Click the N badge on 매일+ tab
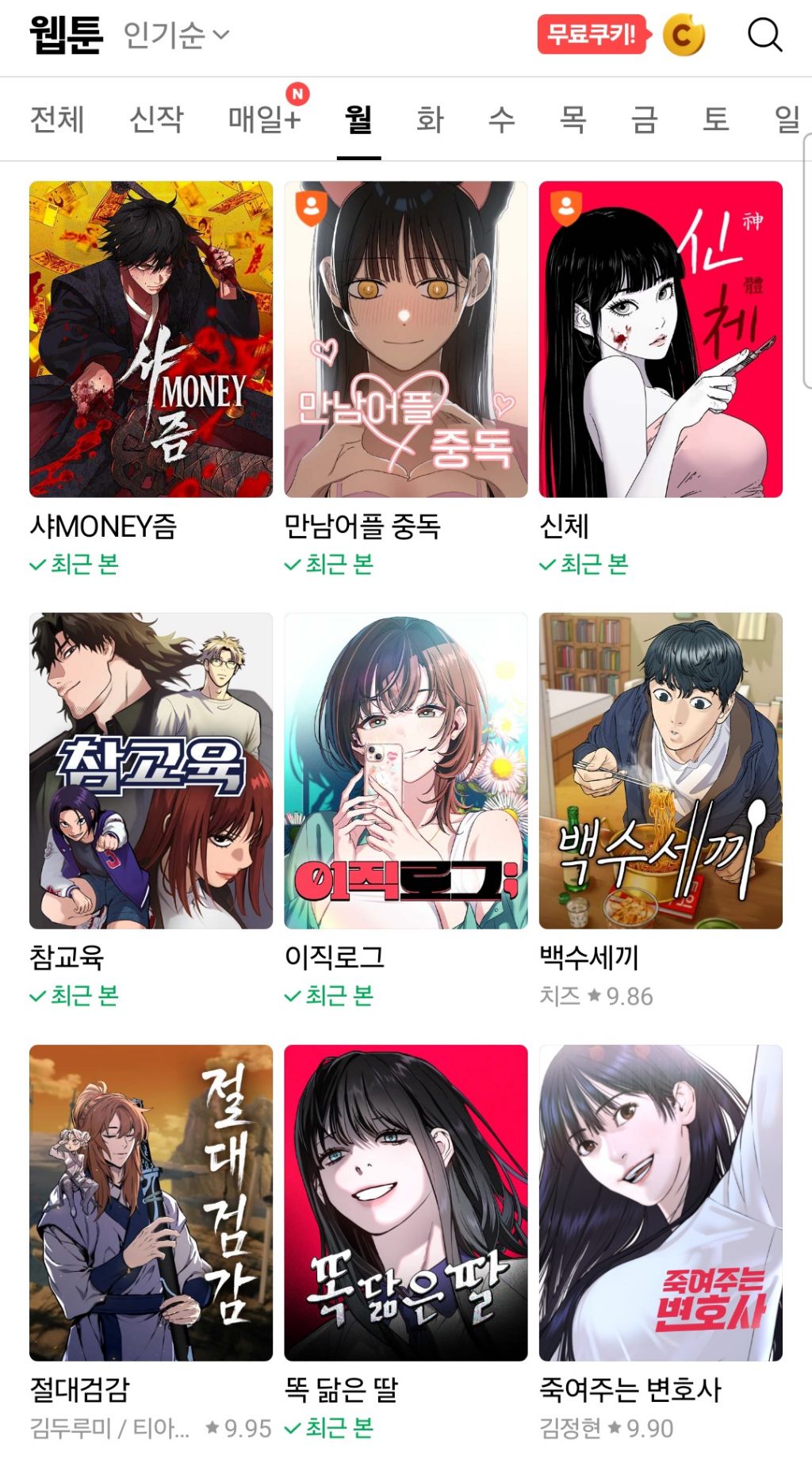 pyautogui.click(x=297, y=95)
